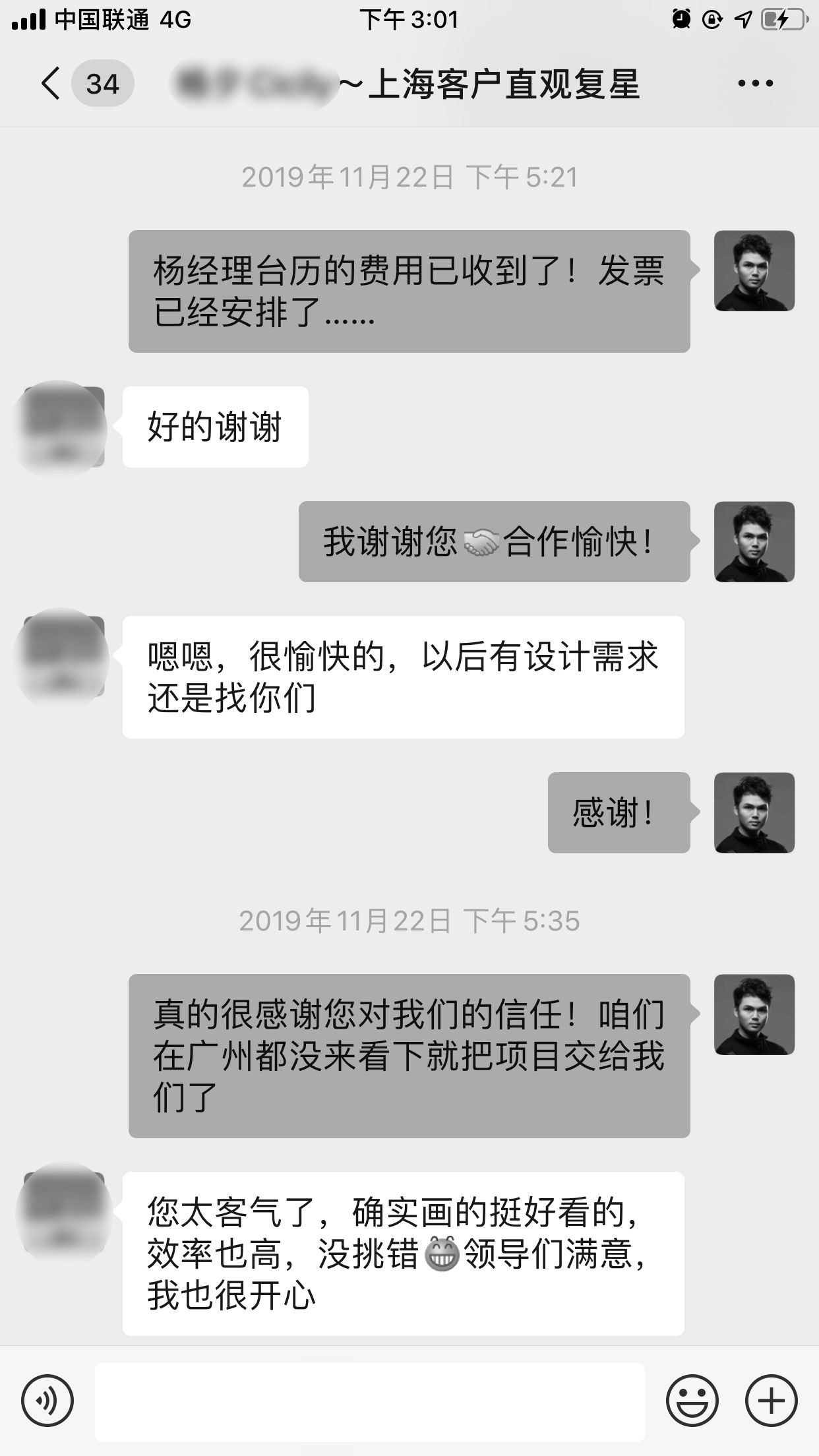Open contact avatar beside '好的谢谢' message
This screenshot has width=819, height=1456.
[x=63, y=427]
